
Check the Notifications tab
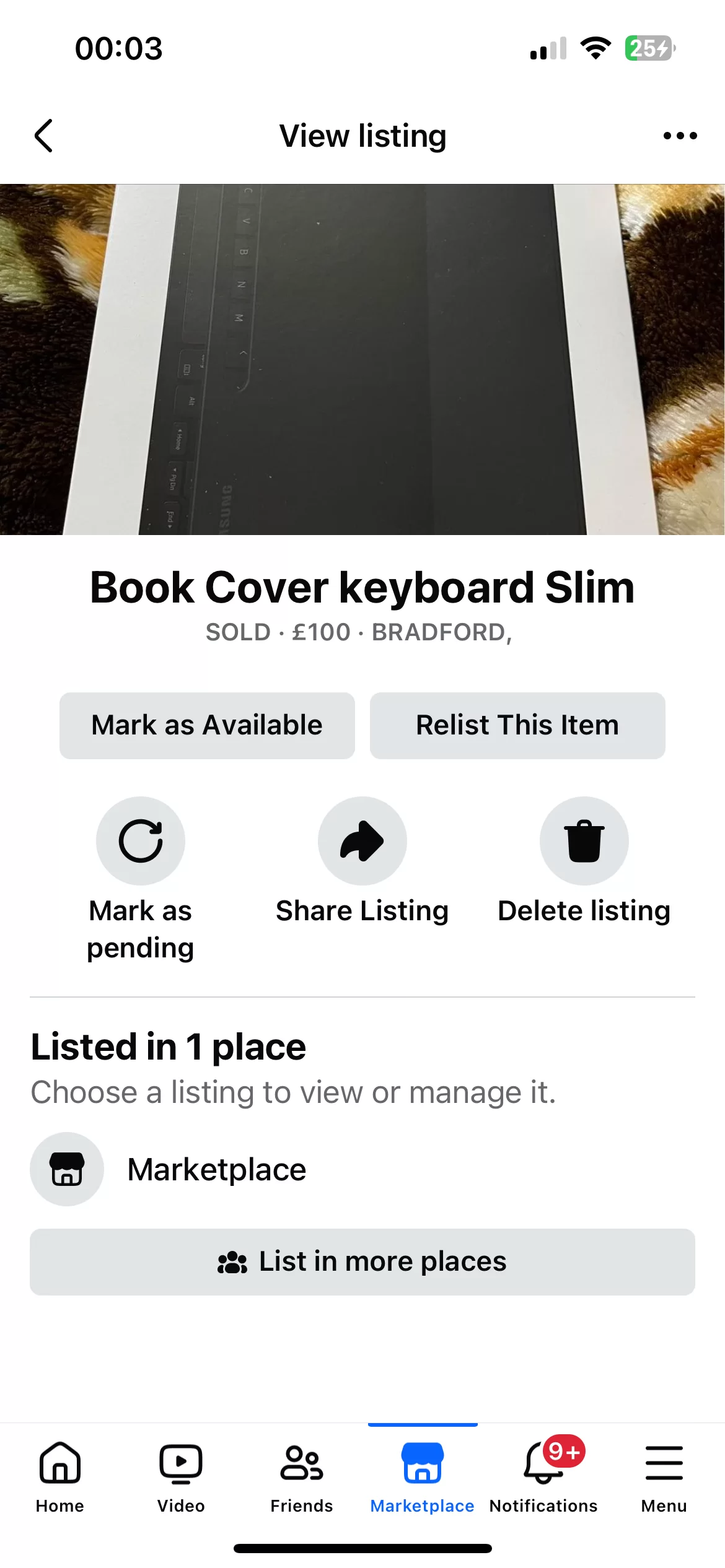click(543, 1476)
